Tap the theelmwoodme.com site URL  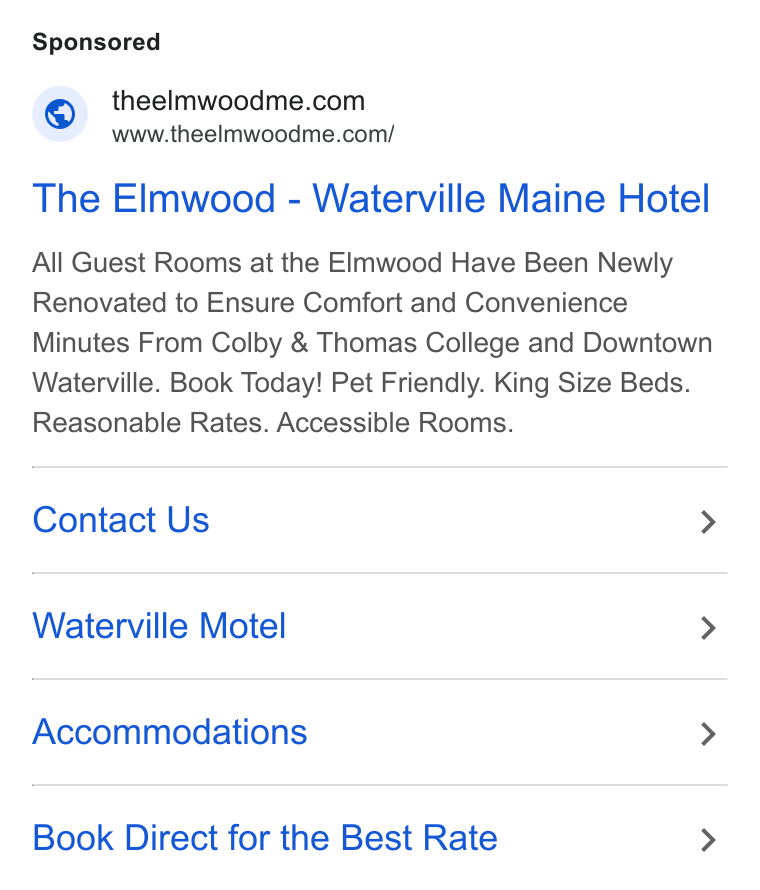point(253,135)
